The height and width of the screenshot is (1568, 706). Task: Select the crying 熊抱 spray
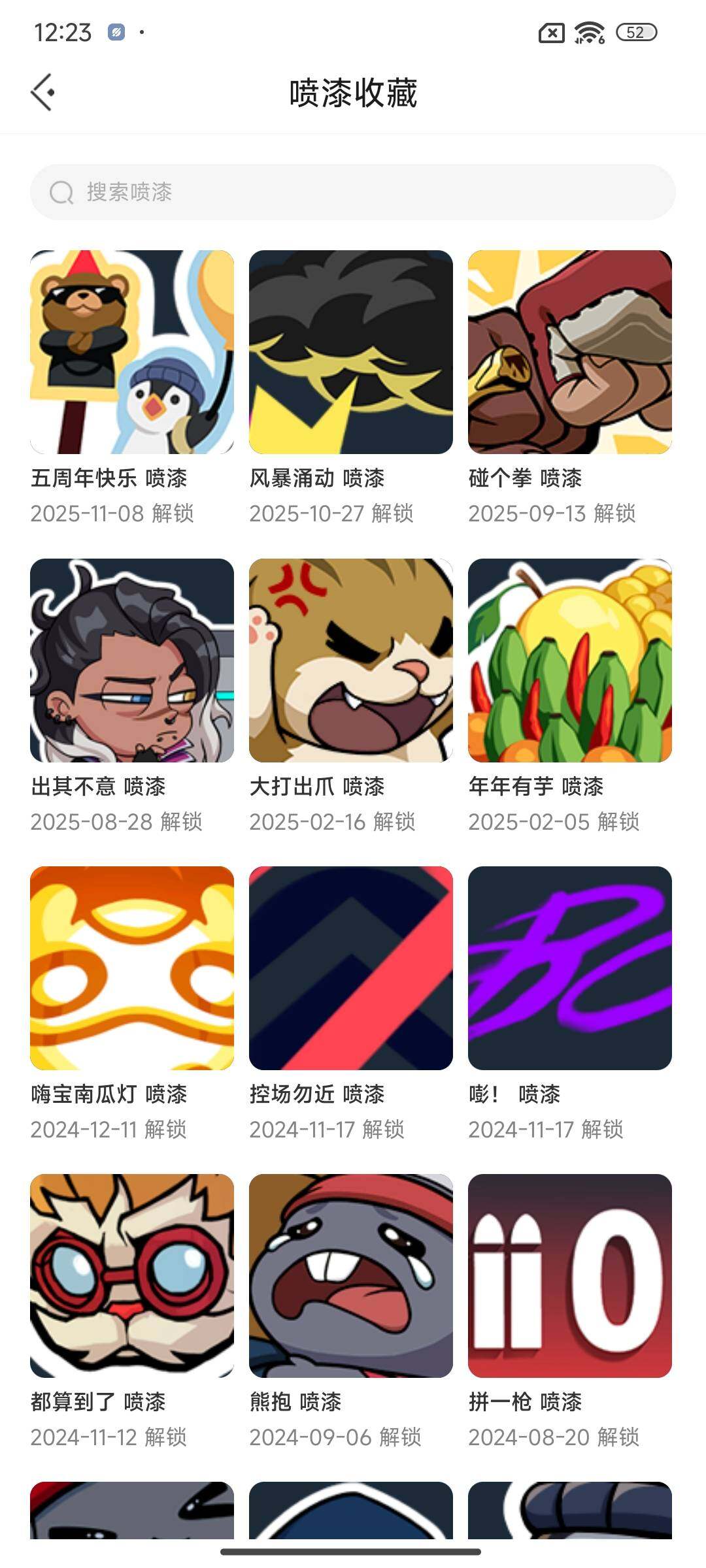(x=353, y=1279)
